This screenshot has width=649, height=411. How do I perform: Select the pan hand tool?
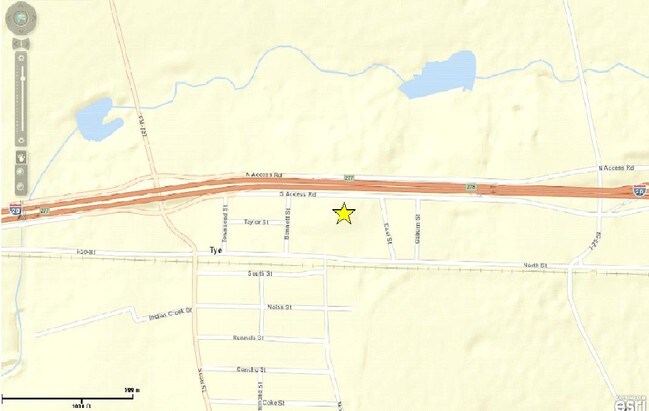tap(21, 158)
